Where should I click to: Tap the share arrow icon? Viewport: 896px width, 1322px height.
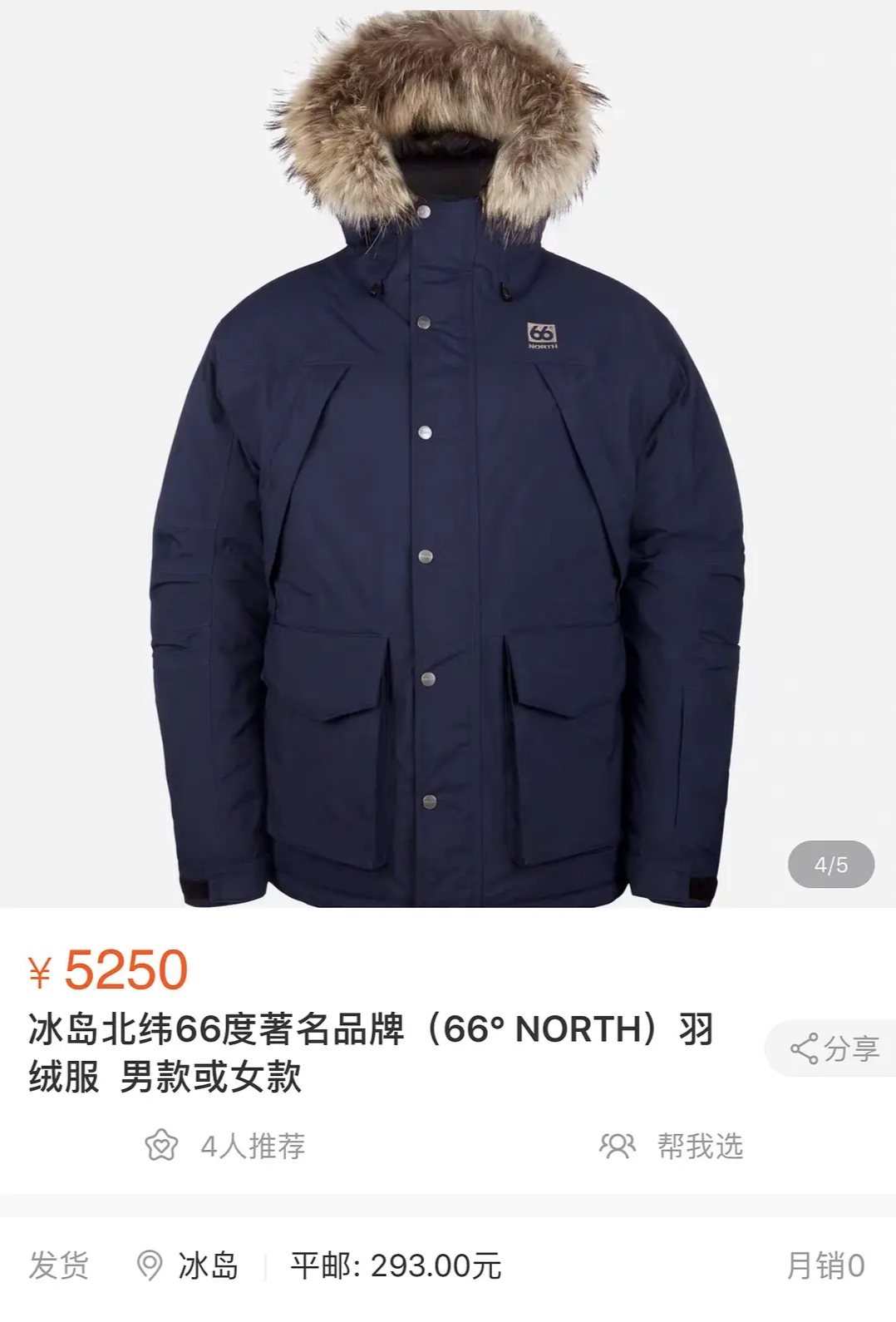pos(803,1049)
